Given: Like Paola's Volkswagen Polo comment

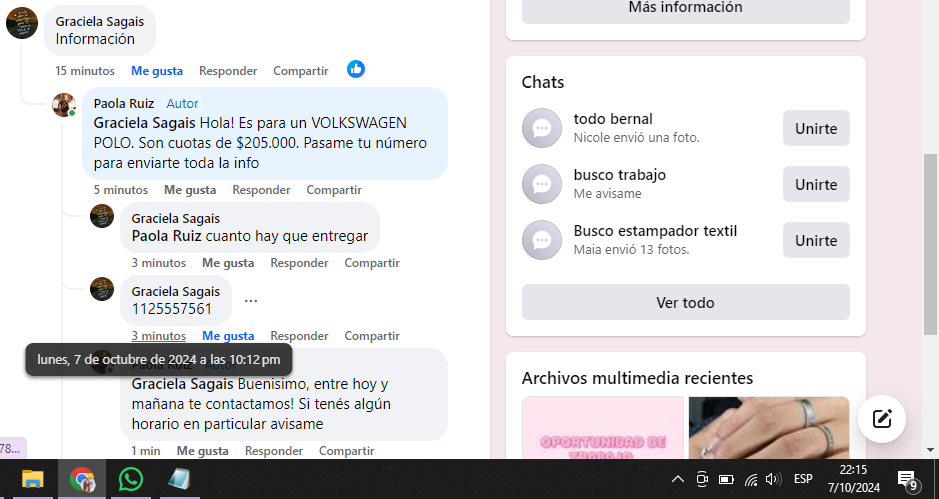Looking at the screenshot, I should point(190,190).
